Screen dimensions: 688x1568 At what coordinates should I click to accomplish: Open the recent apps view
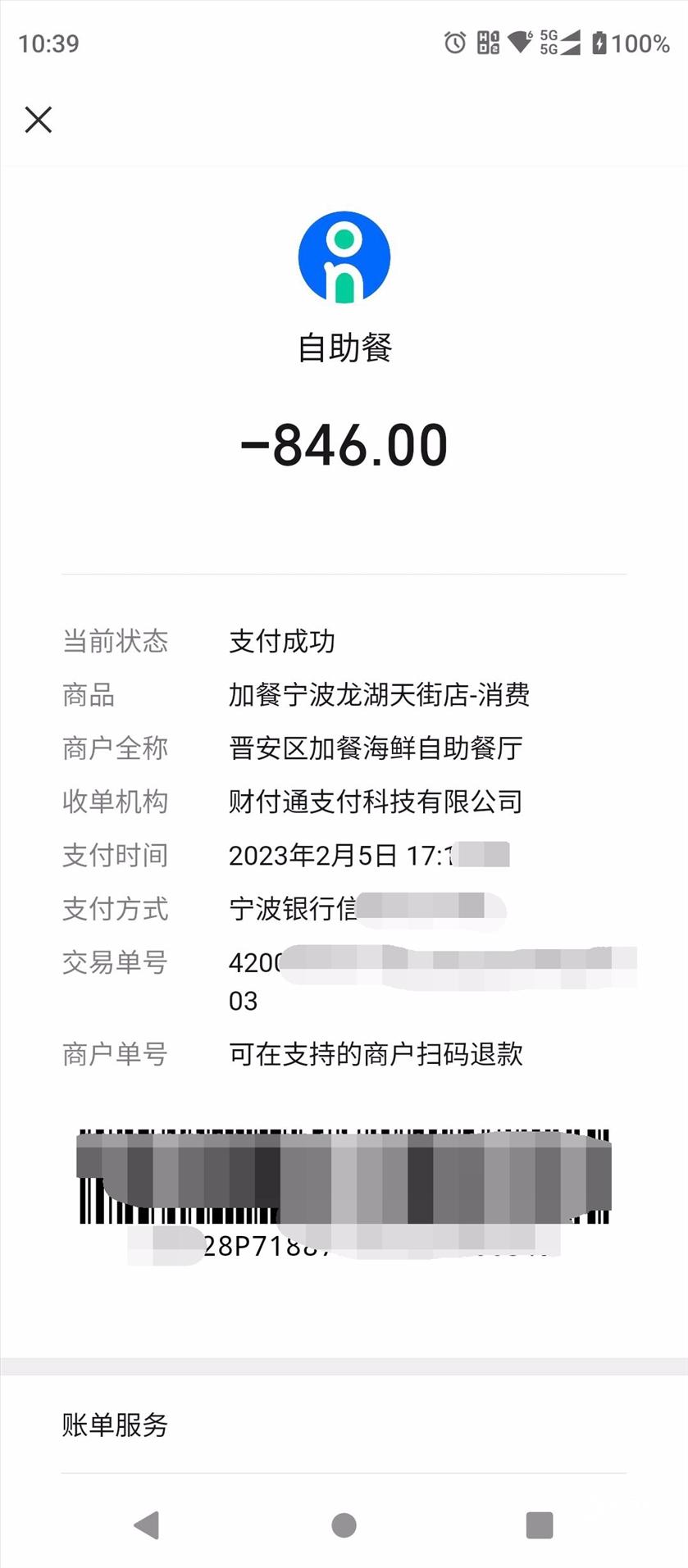coord(540,1525)
